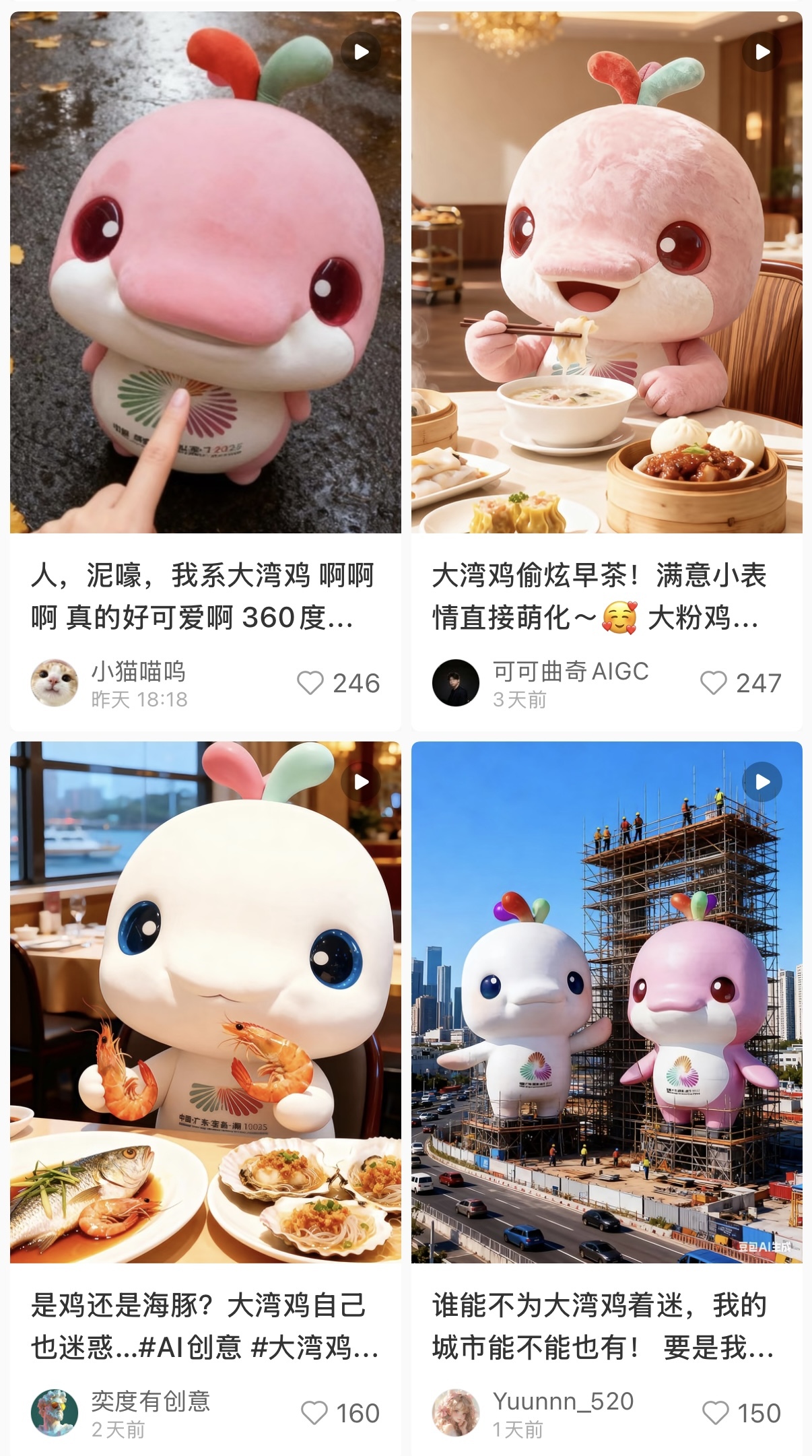Open the pink plush pointing video
Image resolution: width=812 pixels, height=1456 pixels.
pos(205,273)
